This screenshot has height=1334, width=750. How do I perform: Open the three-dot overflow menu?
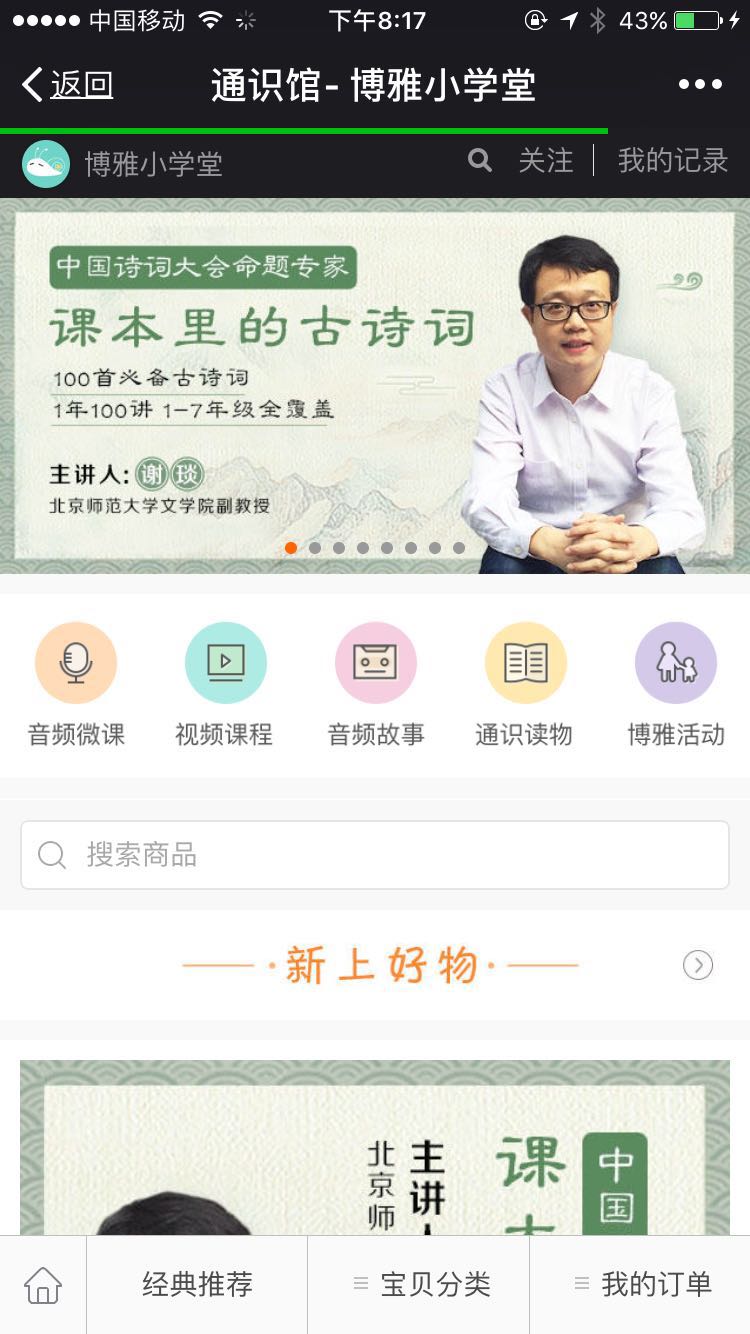tap(700, 85)
